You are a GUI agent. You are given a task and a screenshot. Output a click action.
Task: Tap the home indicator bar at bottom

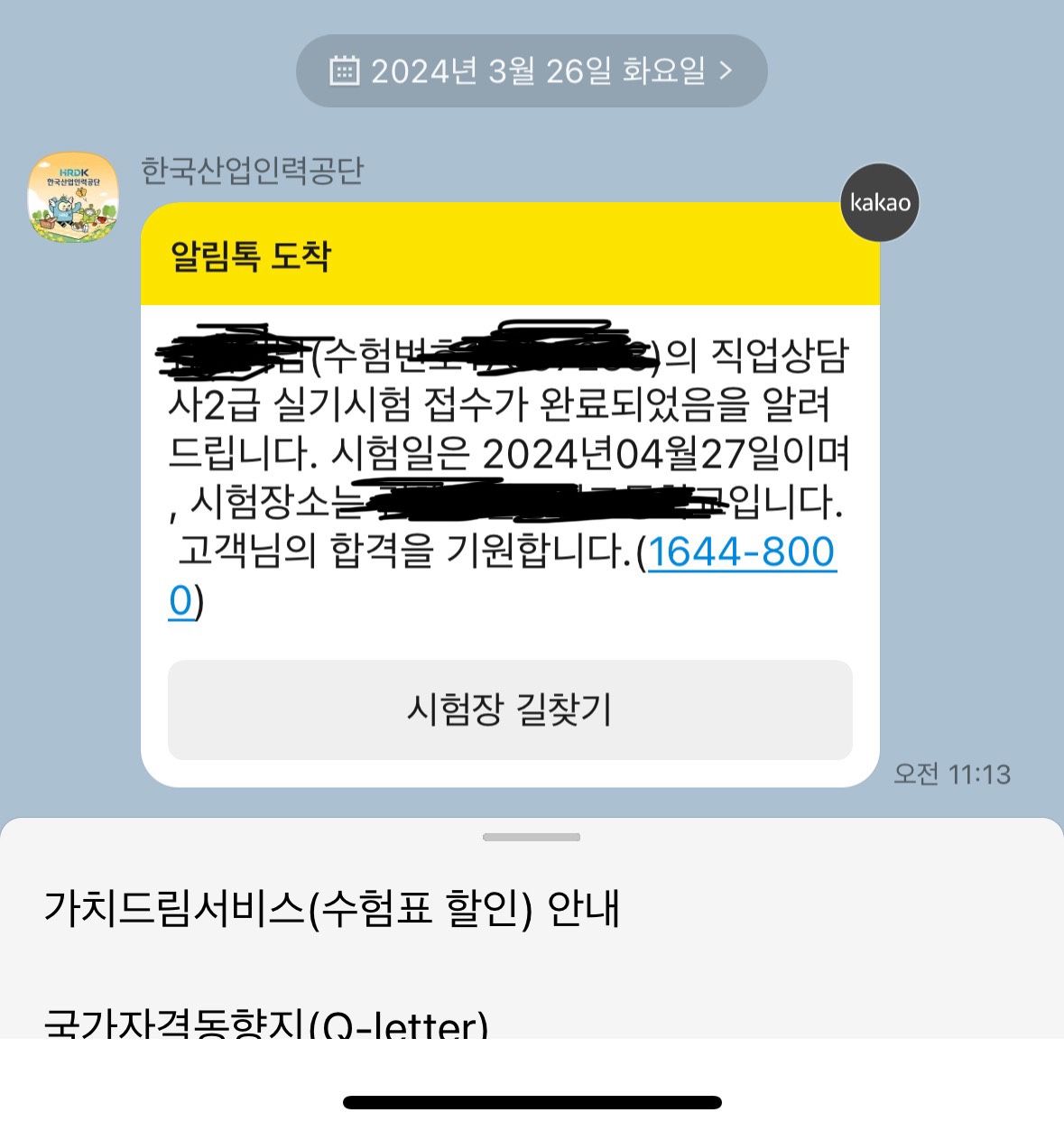click(532, 1102)
